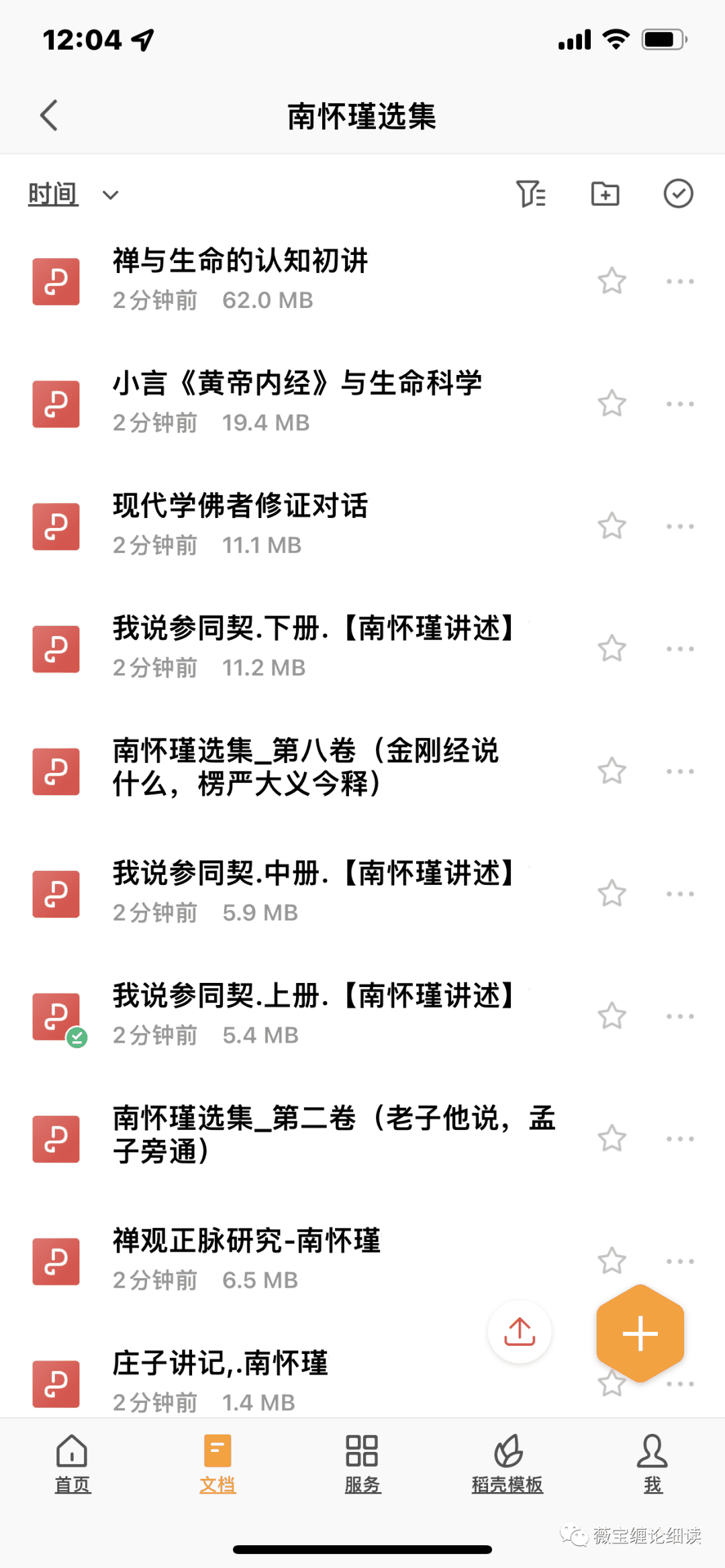Open 南怀瑾选集_第二卷 file
The width and height of the screenshot is (725, 1568).
pos(295,1138)
